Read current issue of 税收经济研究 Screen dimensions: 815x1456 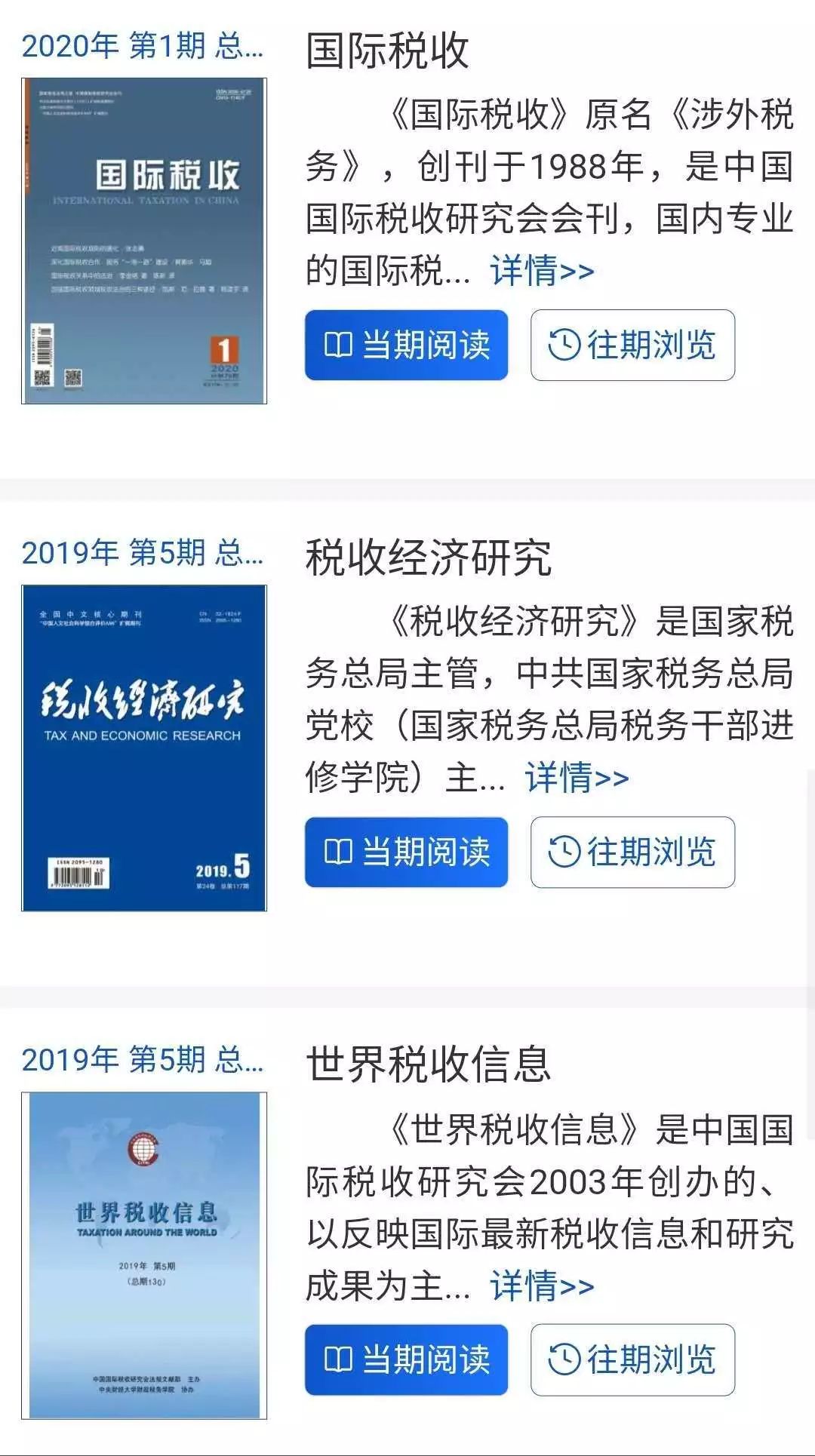[406, 852]
